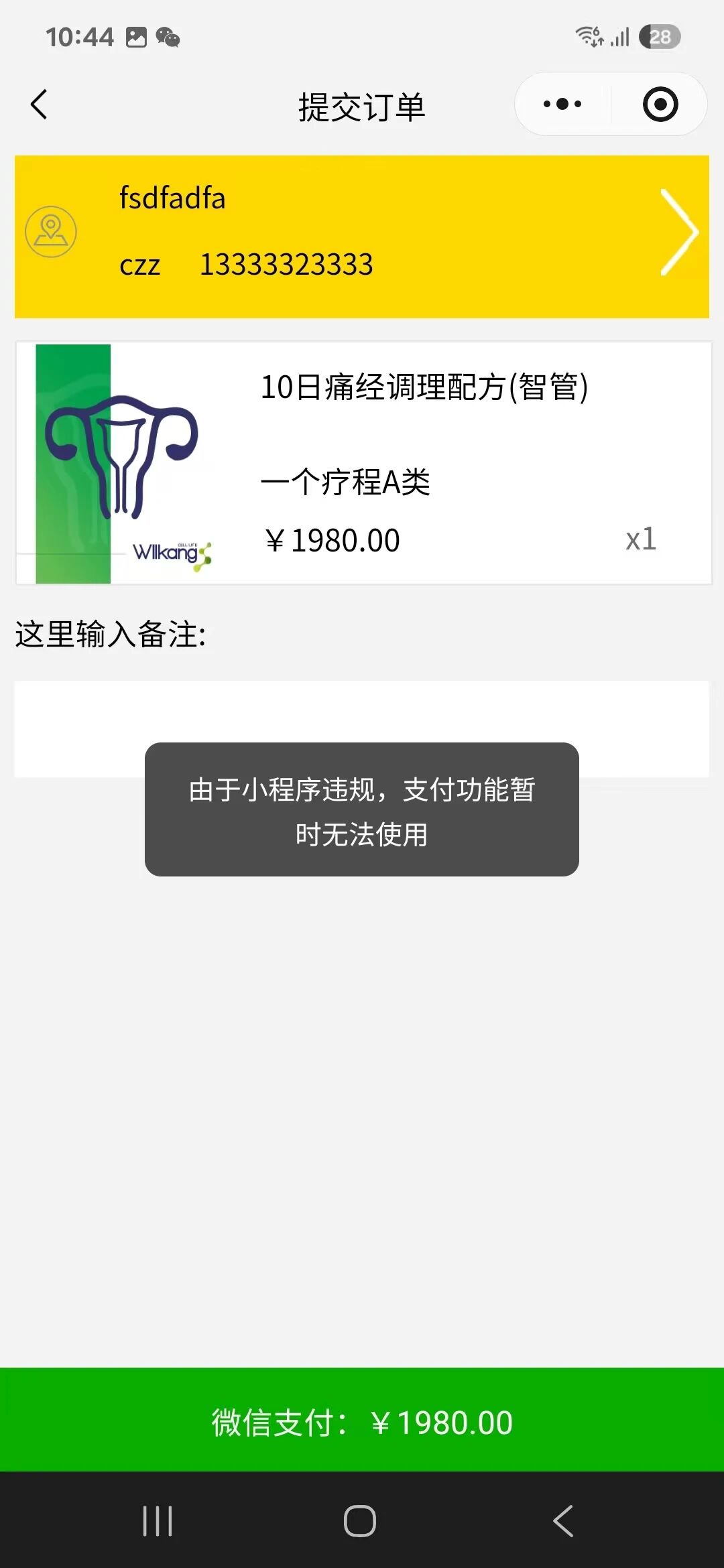Pay ¥1980.00 with 微信支付
The width and height of the screenshot is (724, 1568).
click(x=362, y=1421)
